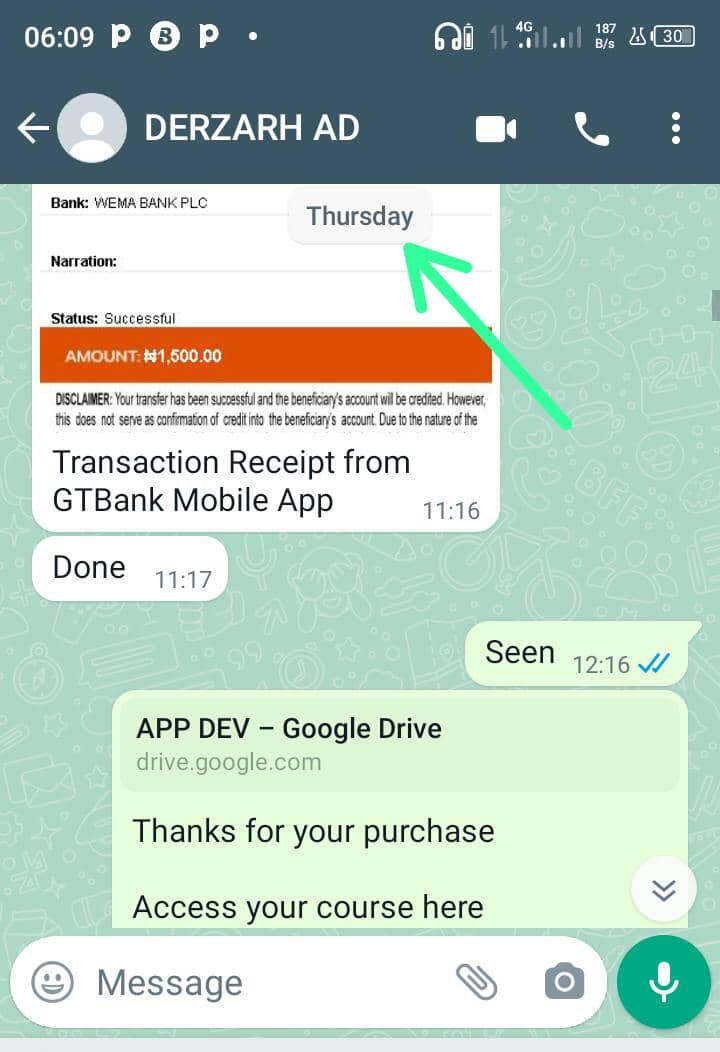Open the camera to send a photo
The height and width of the screenshot is (1052, 720).
click(x=564, y=982)
